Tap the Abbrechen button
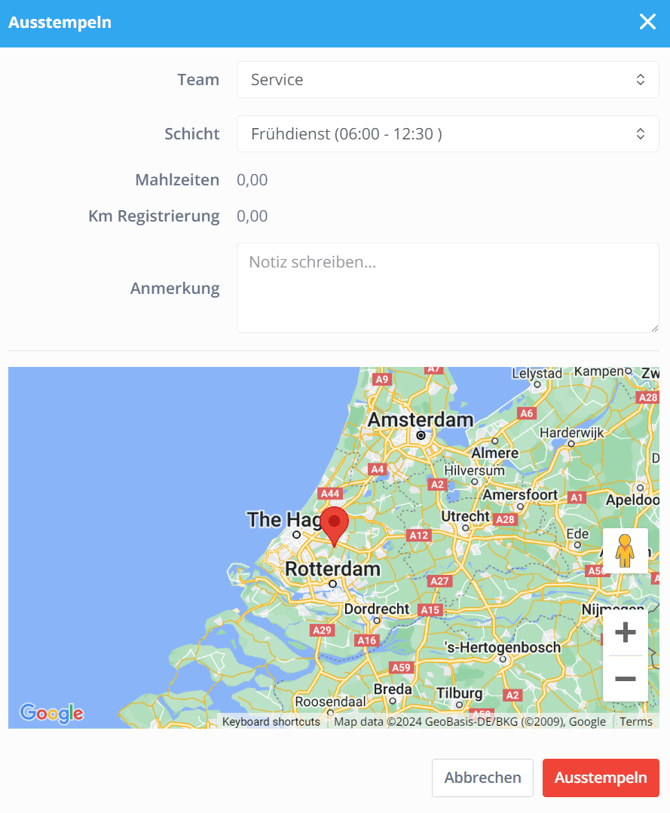This screenshot has width=670, height=813. click(x=483, y=777)
